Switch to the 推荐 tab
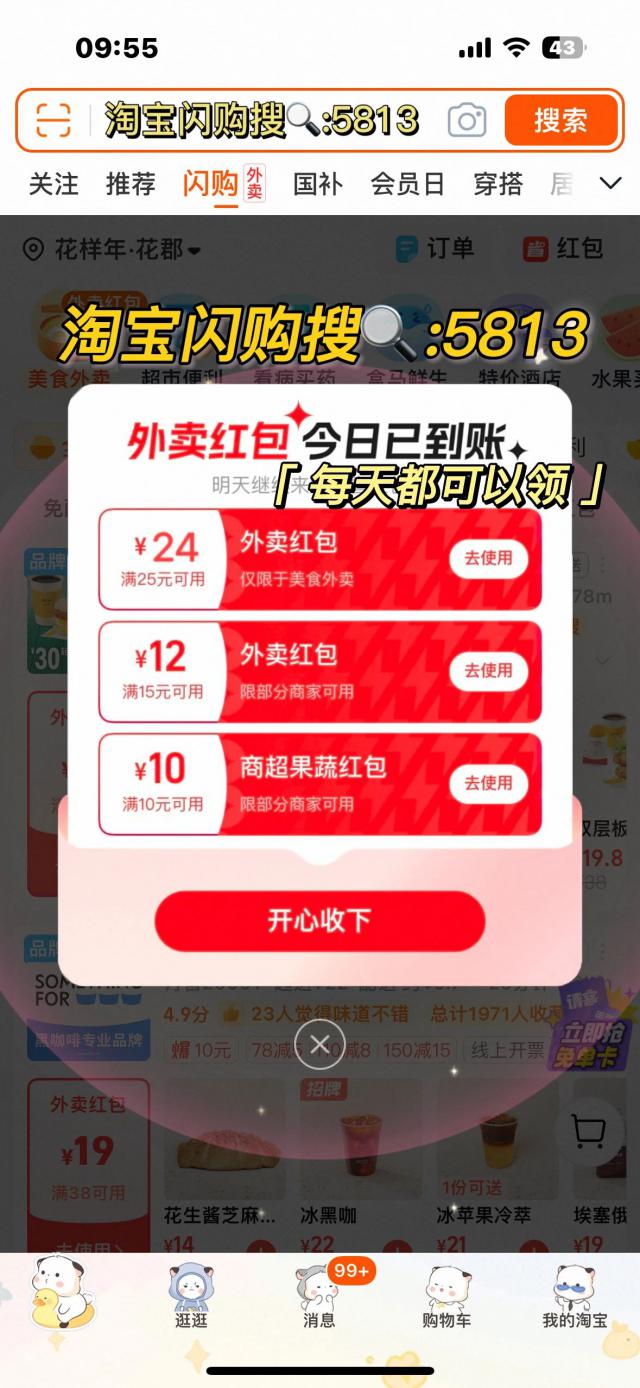This screenshot has height=1388, width=640. tap(131, 184)
